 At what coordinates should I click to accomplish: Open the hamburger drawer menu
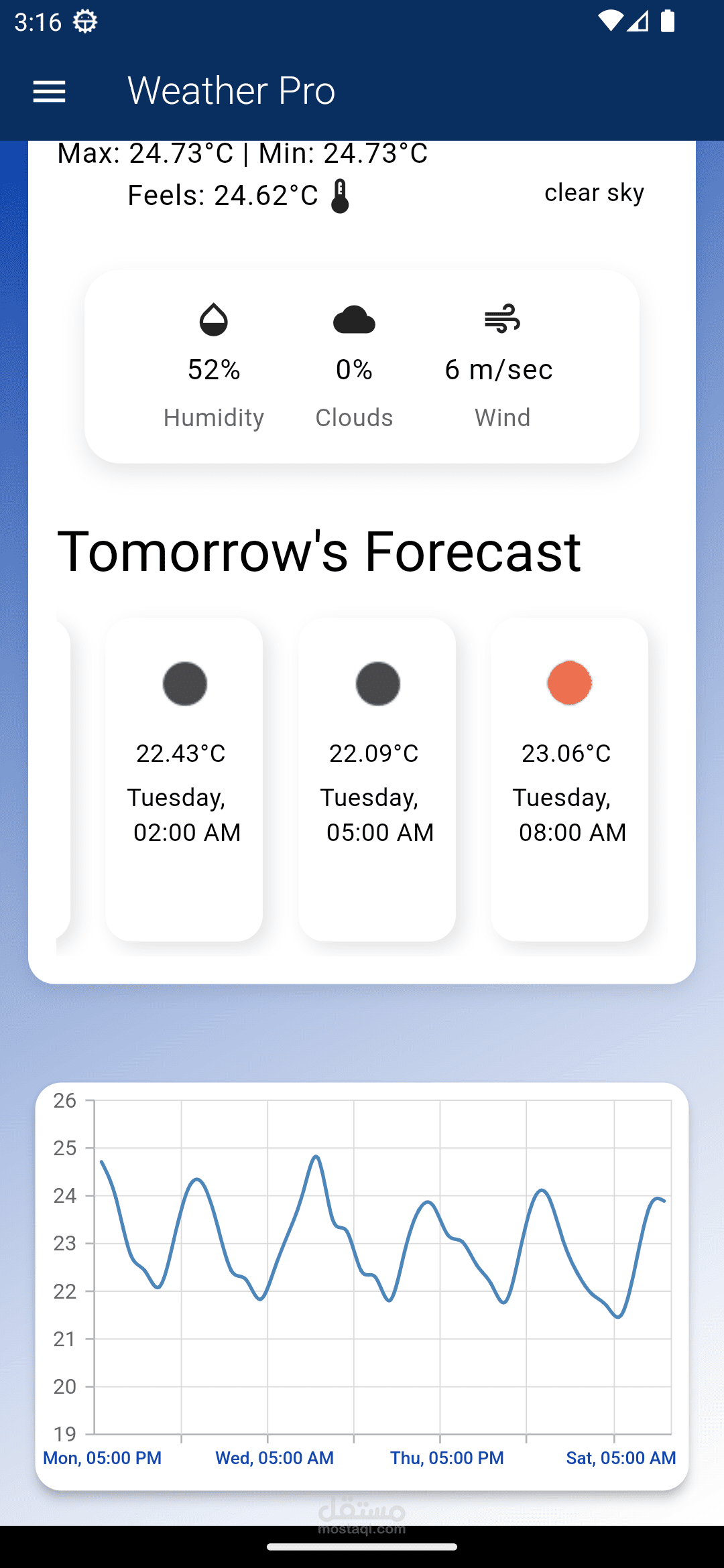pos(50,92)
